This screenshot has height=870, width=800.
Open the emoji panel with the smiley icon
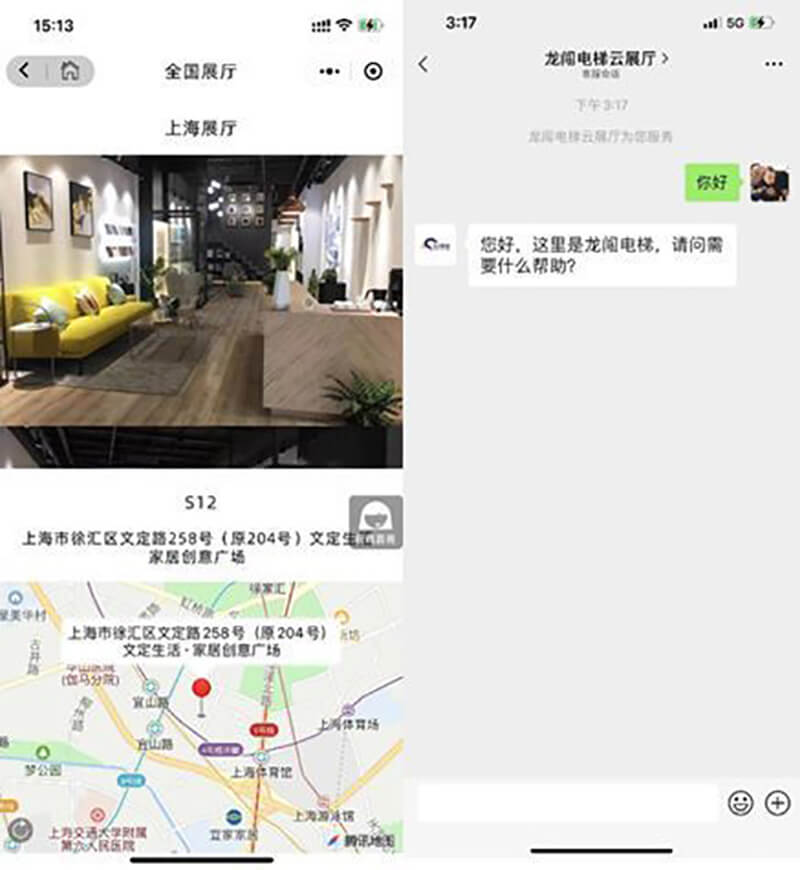(x=739, y=802)
